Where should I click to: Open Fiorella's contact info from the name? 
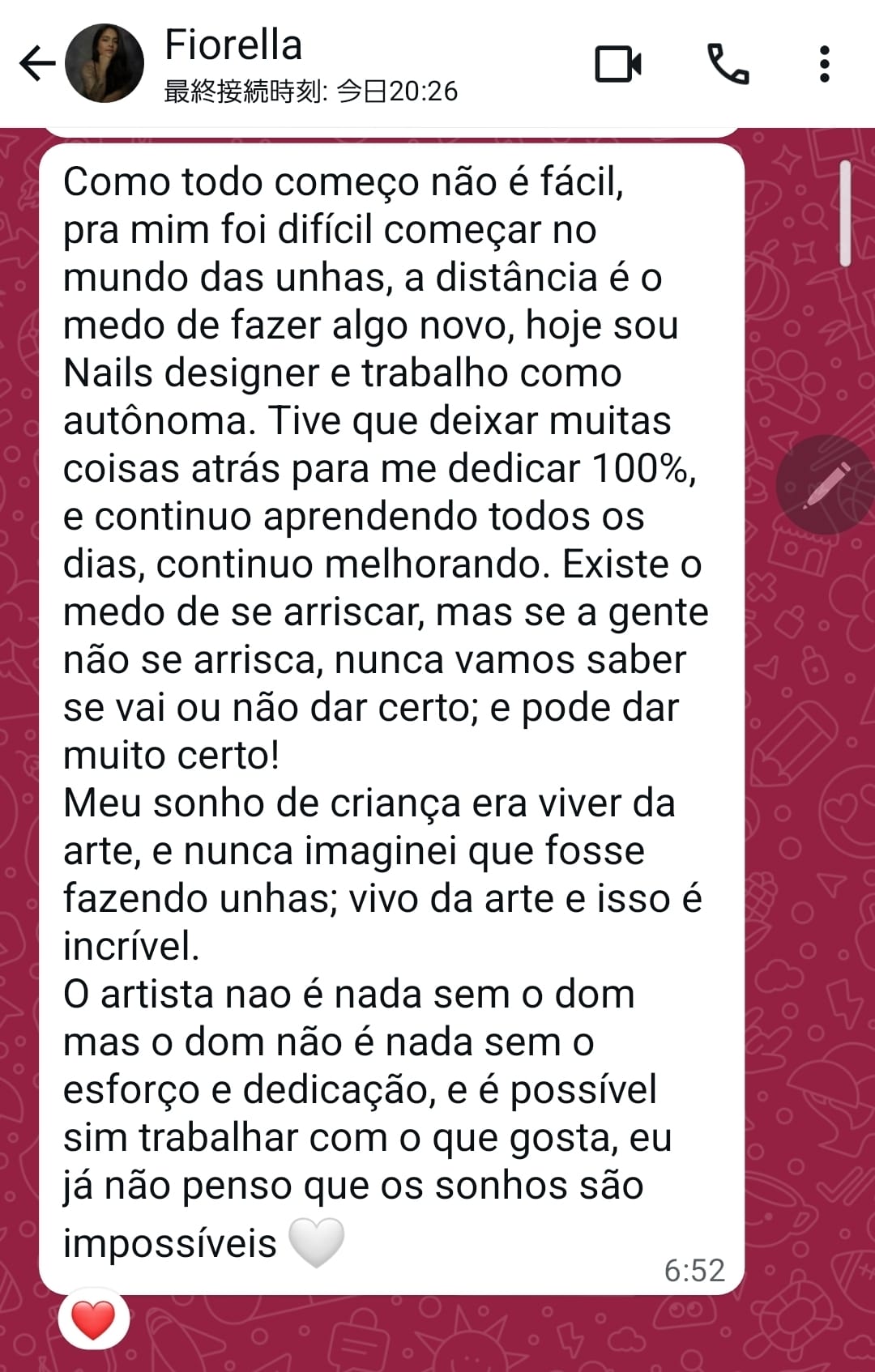[233, 45]
